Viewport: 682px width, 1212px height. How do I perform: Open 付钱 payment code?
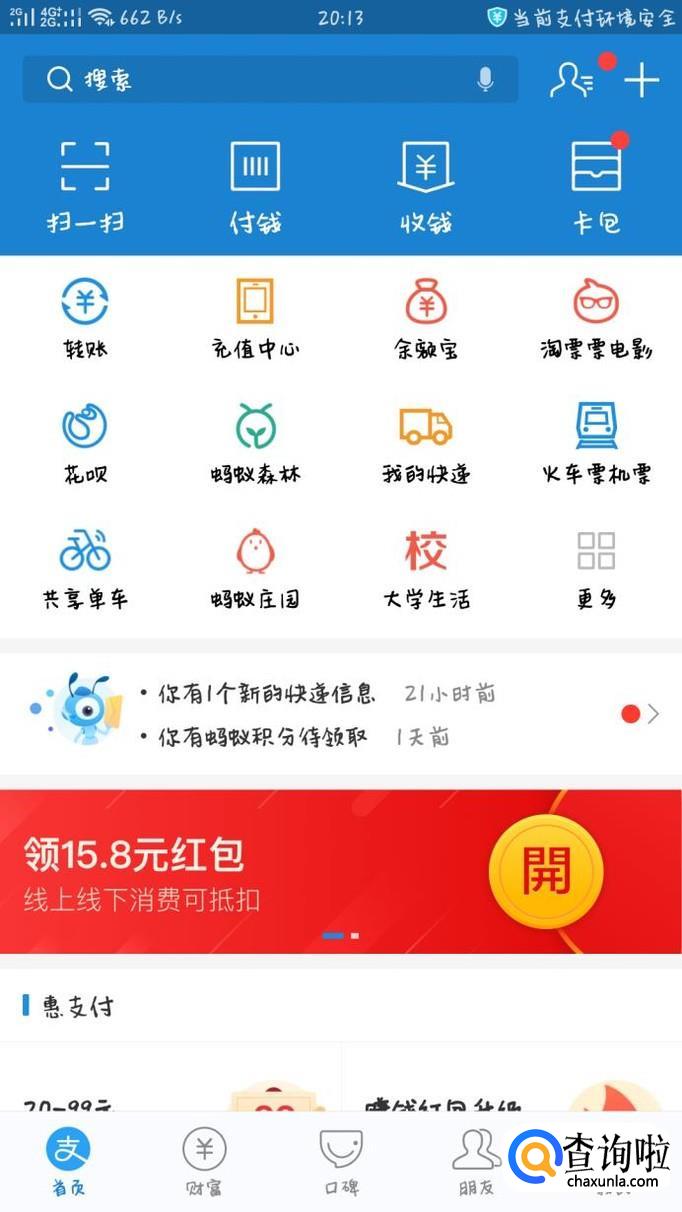pyautogui.click(x=256, y=187)
